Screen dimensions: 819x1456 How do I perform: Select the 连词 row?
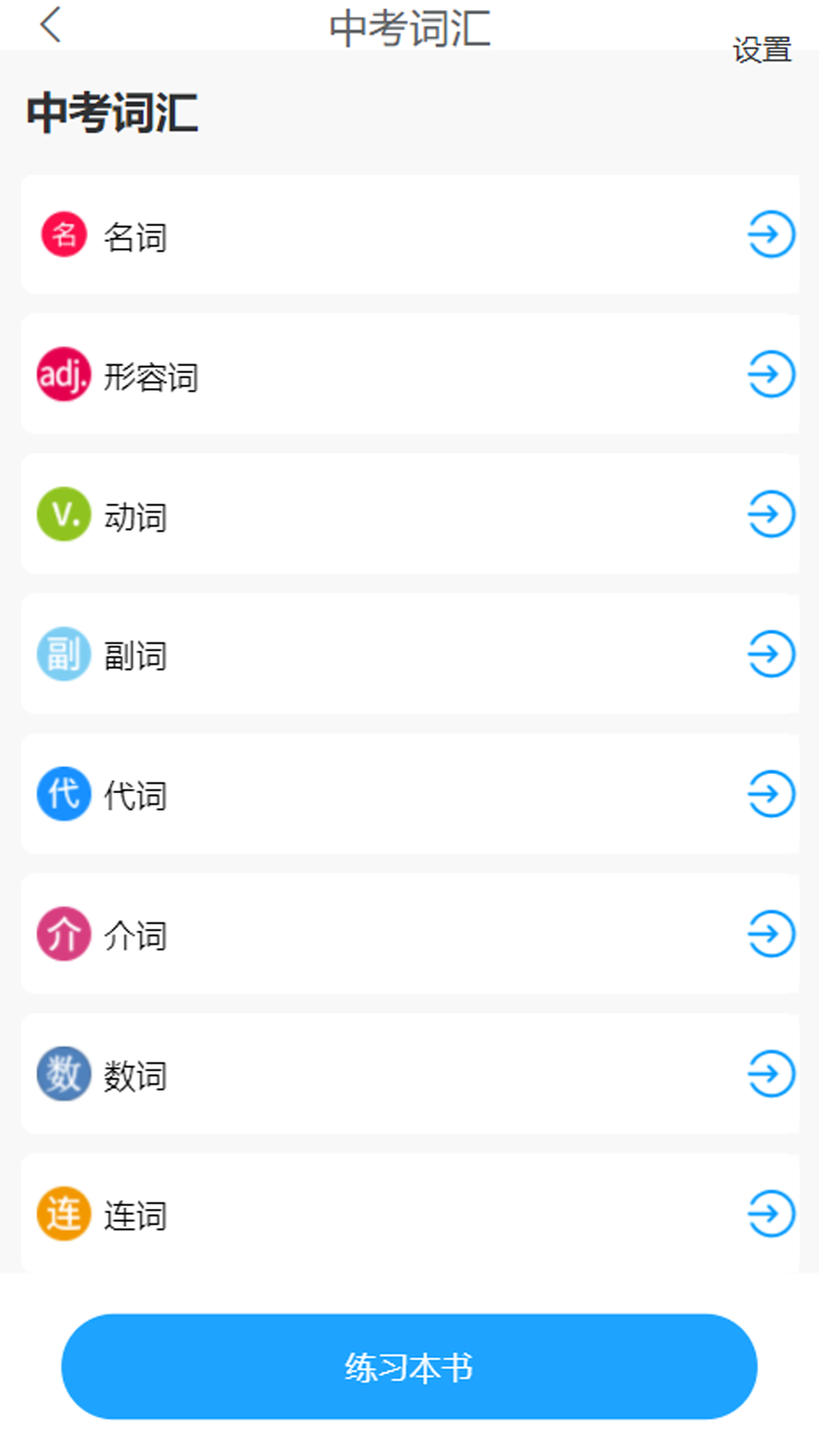(x=409, y=1213)
